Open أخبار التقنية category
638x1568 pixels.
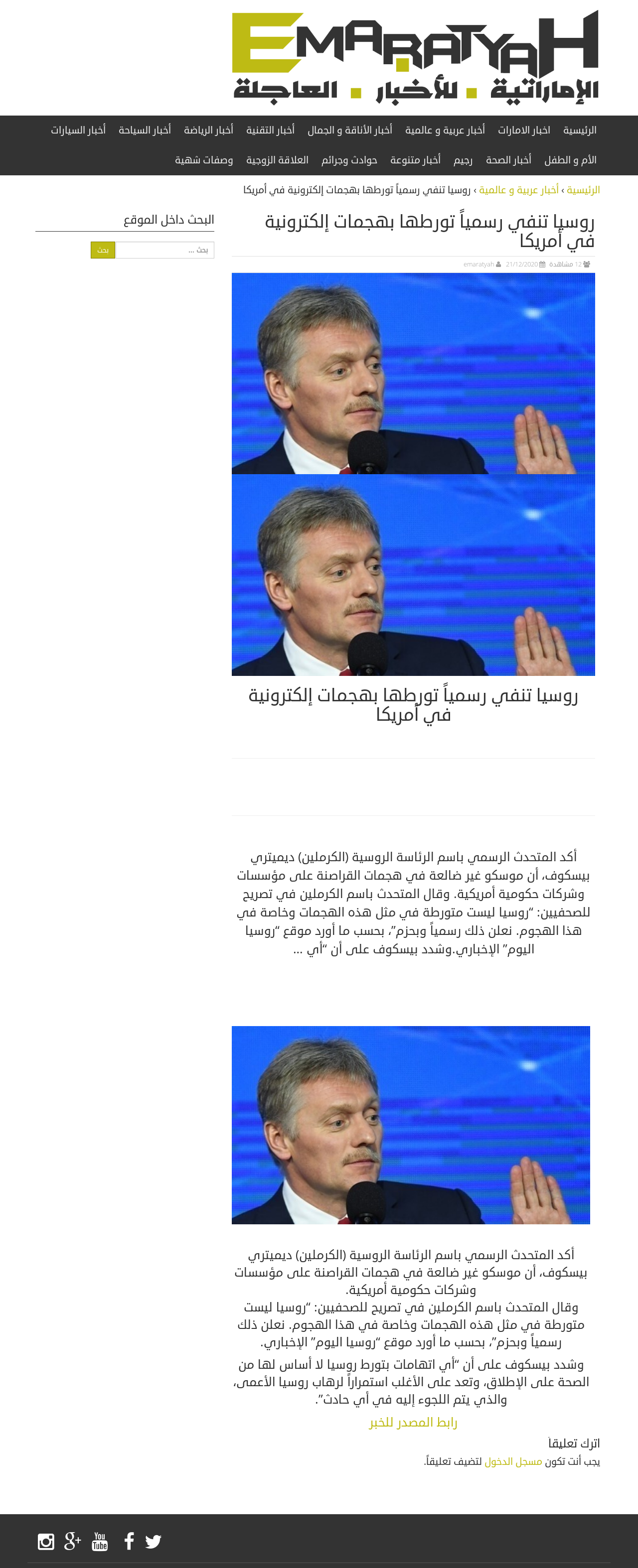point(270,131)
